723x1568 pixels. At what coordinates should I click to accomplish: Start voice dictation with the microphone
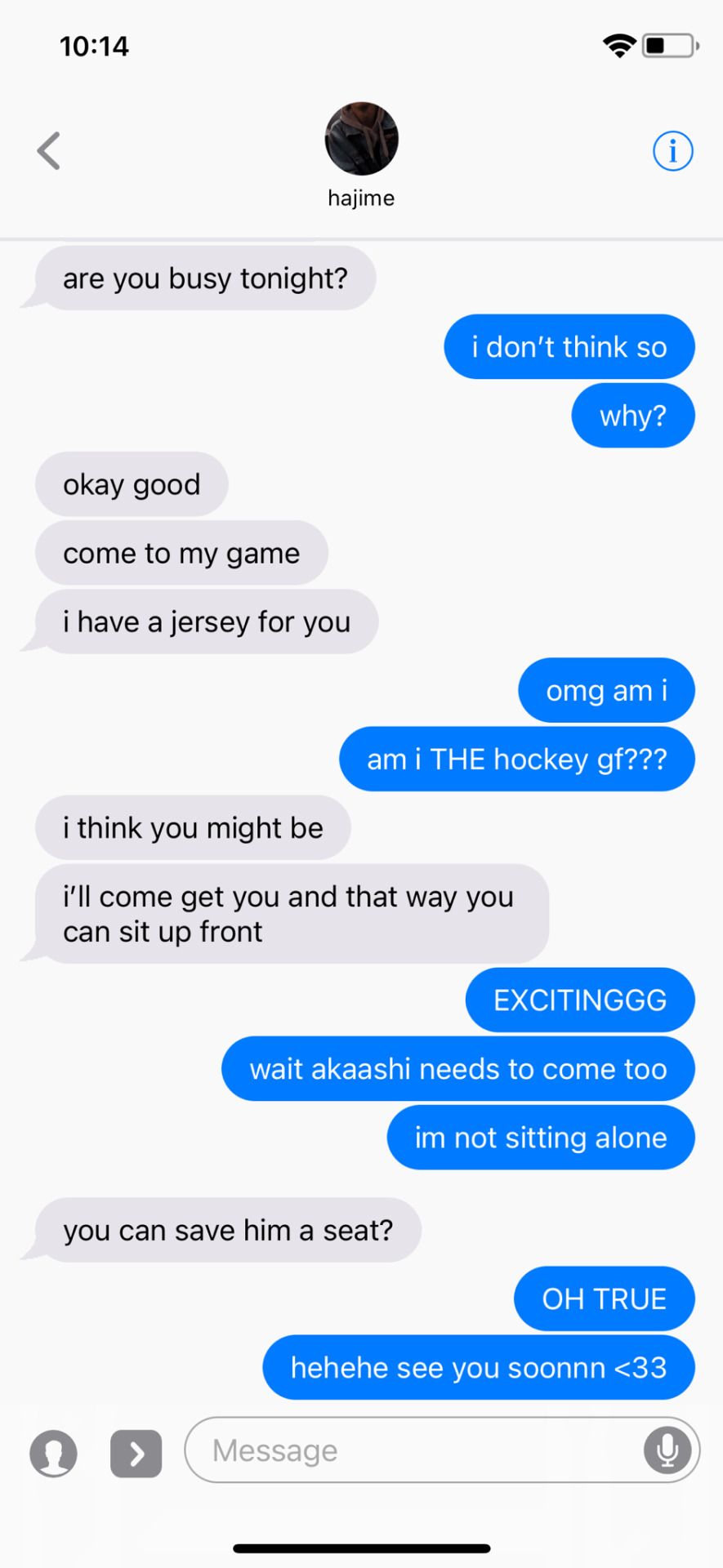coord(667,1450)
